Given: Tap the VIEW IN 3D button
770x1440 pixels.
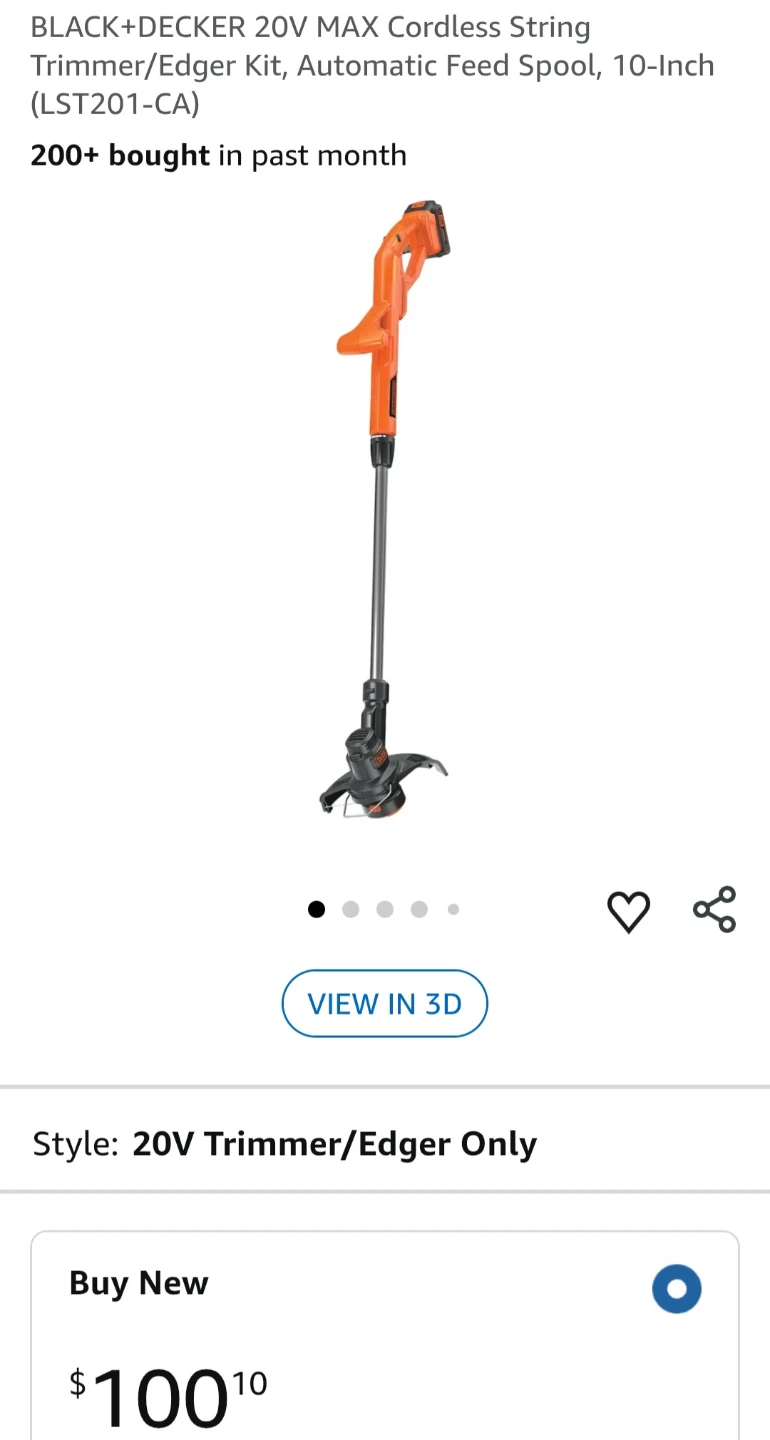Looking at the screenshot, I should pos(384,1003).
